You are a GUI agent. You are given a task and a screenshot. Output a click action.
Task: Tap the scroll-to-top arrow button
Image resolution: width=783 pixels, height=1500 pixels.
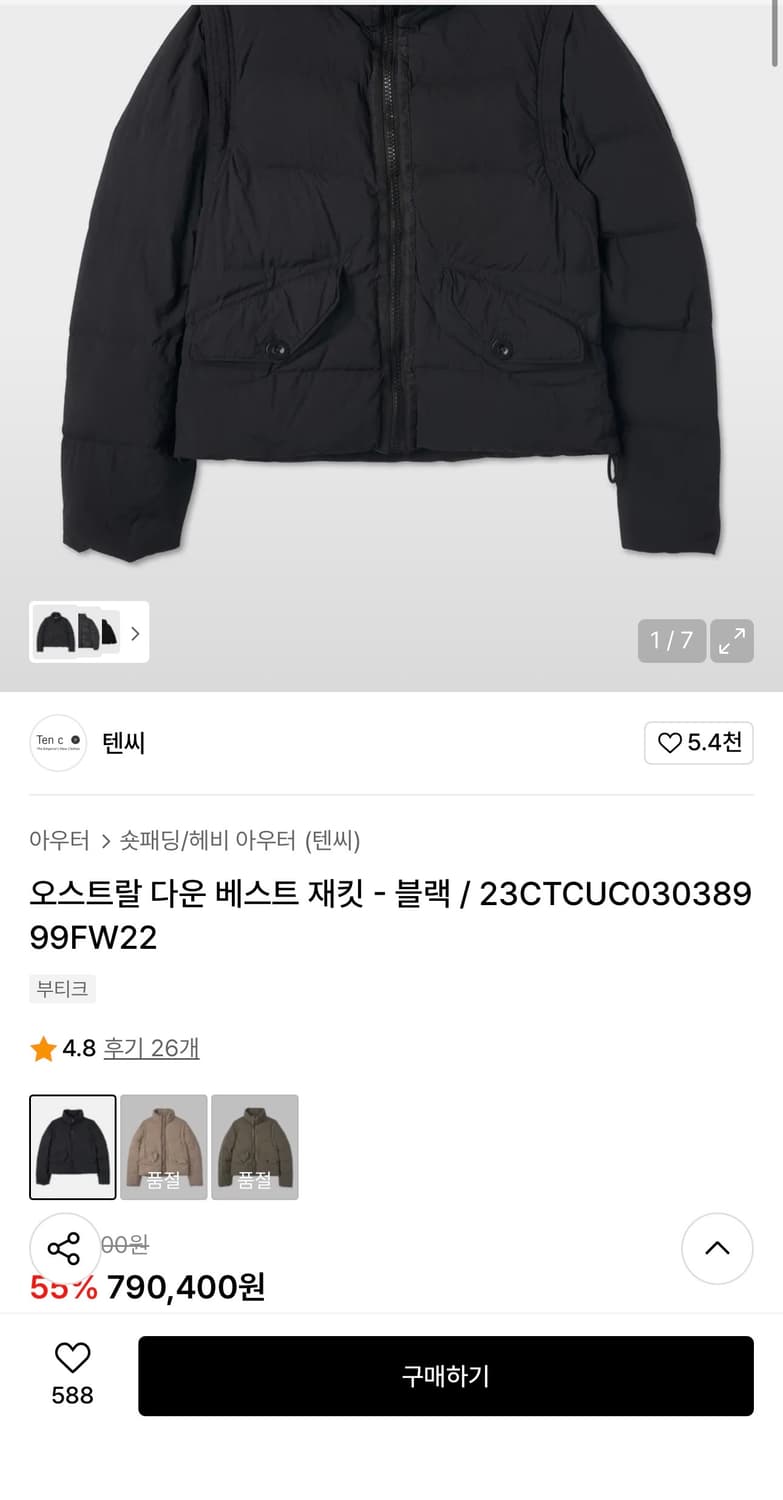point(716,1248)
